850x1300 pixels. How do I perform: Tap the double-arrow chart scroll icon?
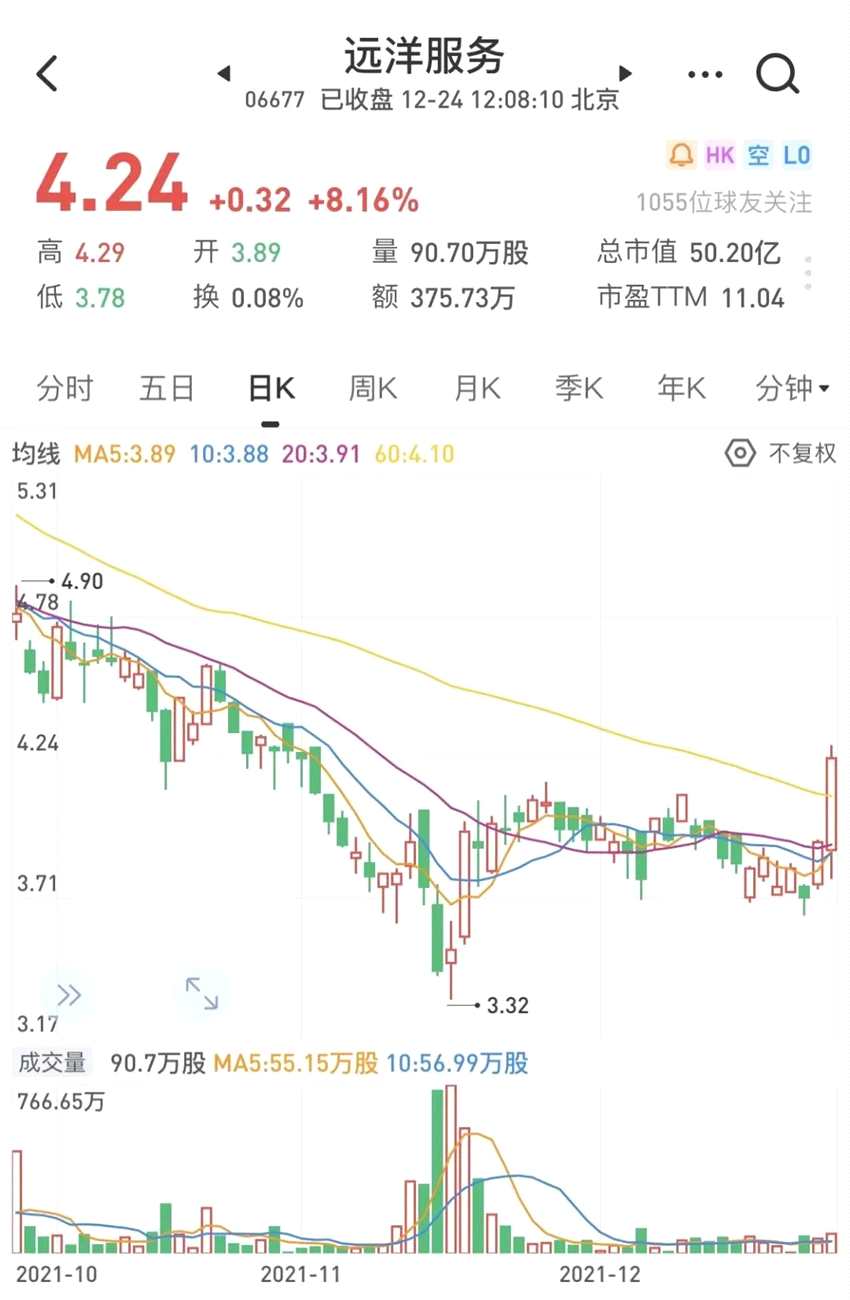tap(69, 995)
